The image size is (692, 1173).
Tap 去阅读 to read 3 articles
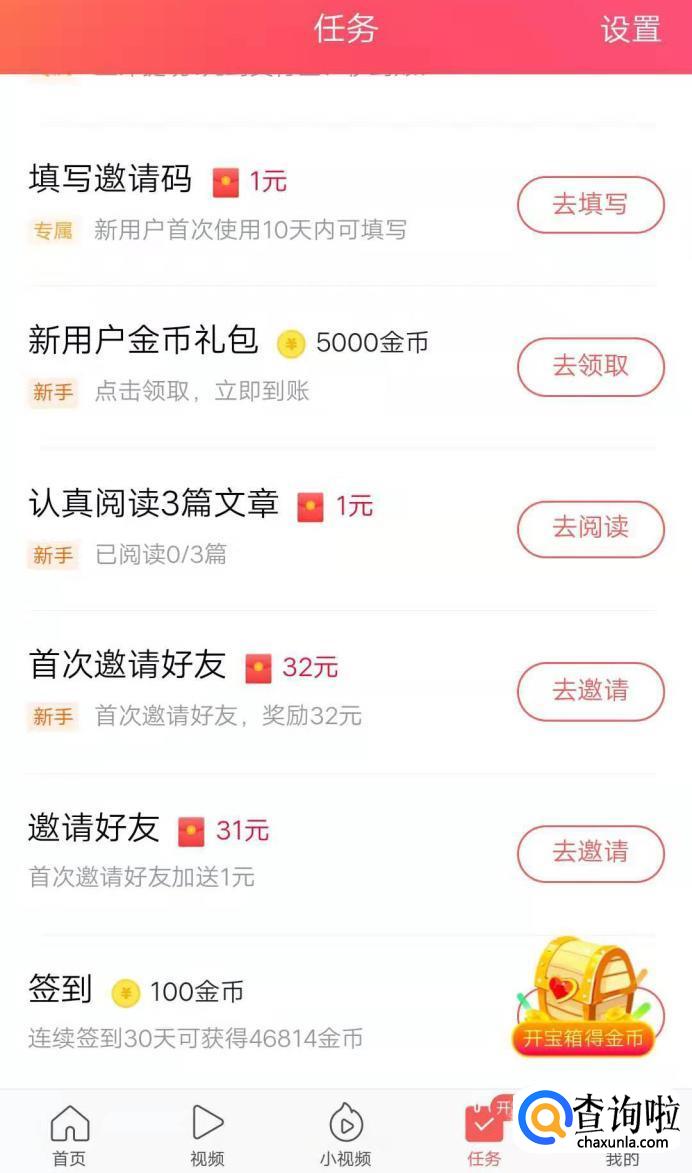(x=590, y=528)
